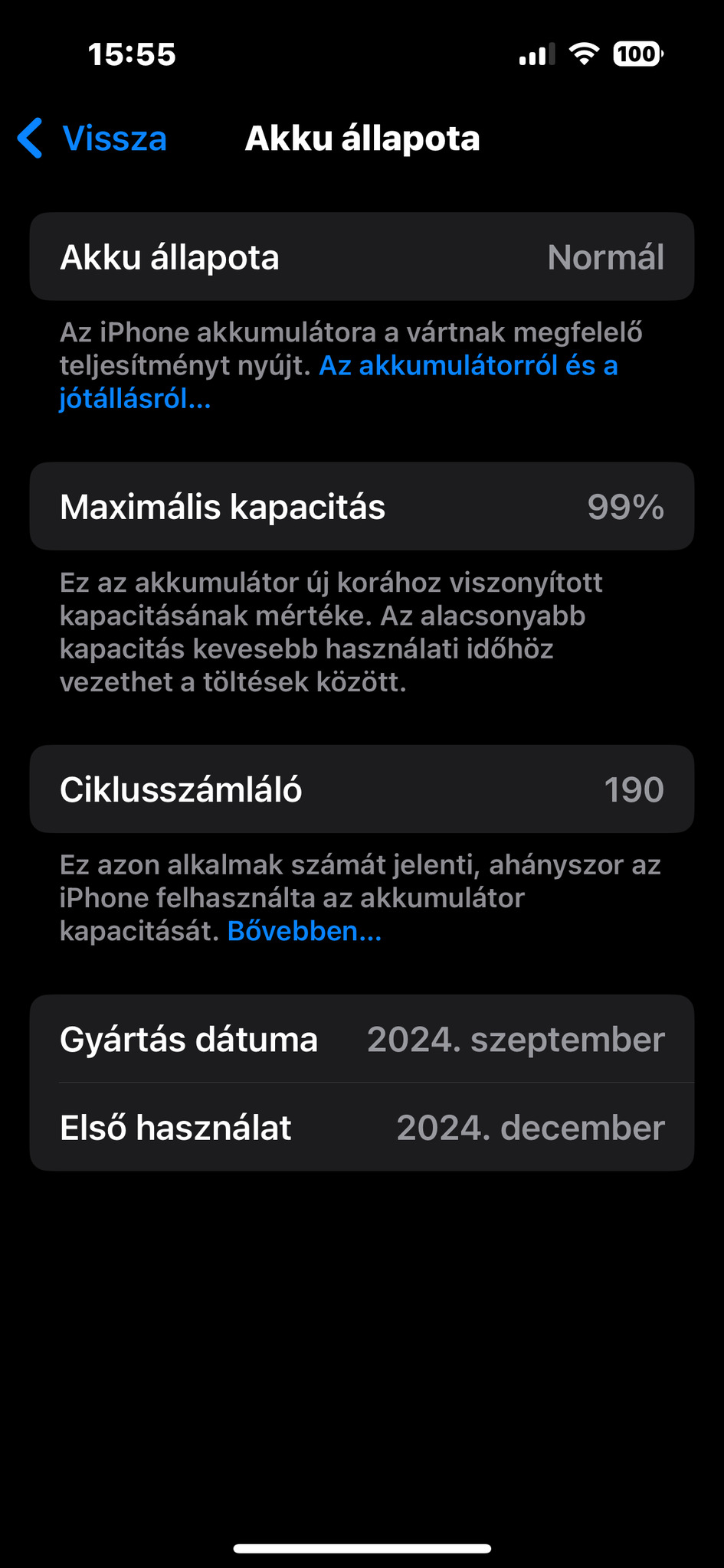Open the 'Az akkumulátorról és a jótállásról' link
Viewport: 724px width, 1568px height.
[467, 366]
